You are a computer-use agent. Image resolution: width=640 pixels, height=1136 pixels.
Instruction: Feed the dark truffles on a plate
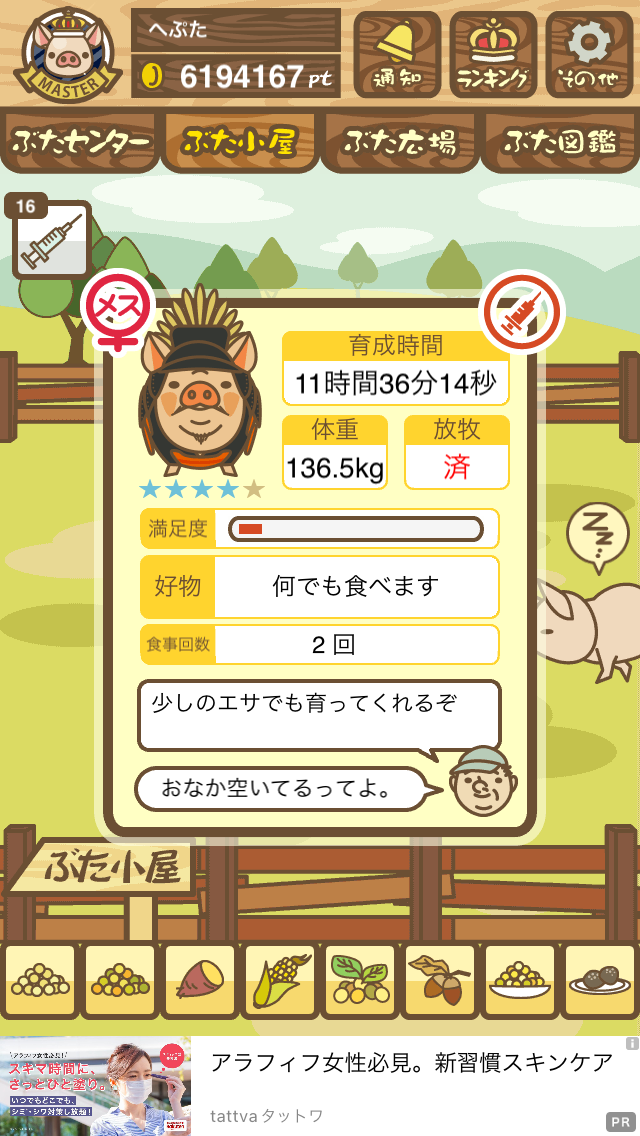pyautogui.click(x=599, y=980)
